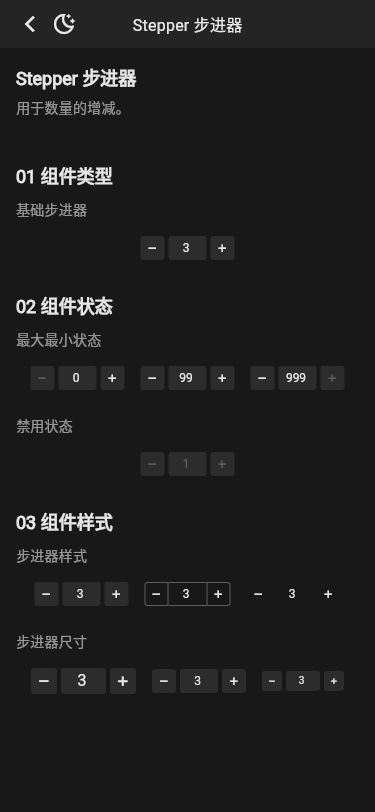Toggle dark mode with the moon icon

(x=64, y=24)
